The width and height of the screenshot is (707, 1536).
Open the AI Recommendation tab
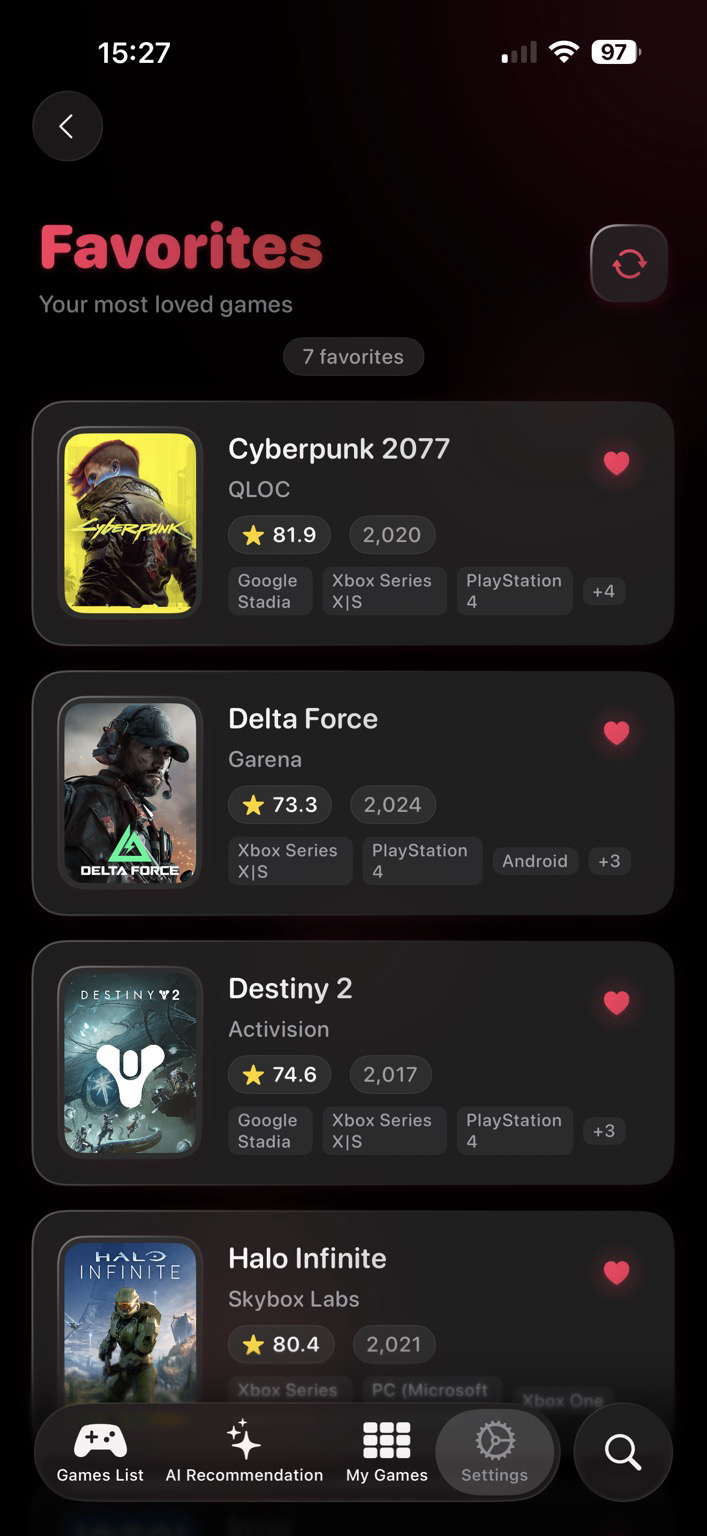click(244, 1453)
